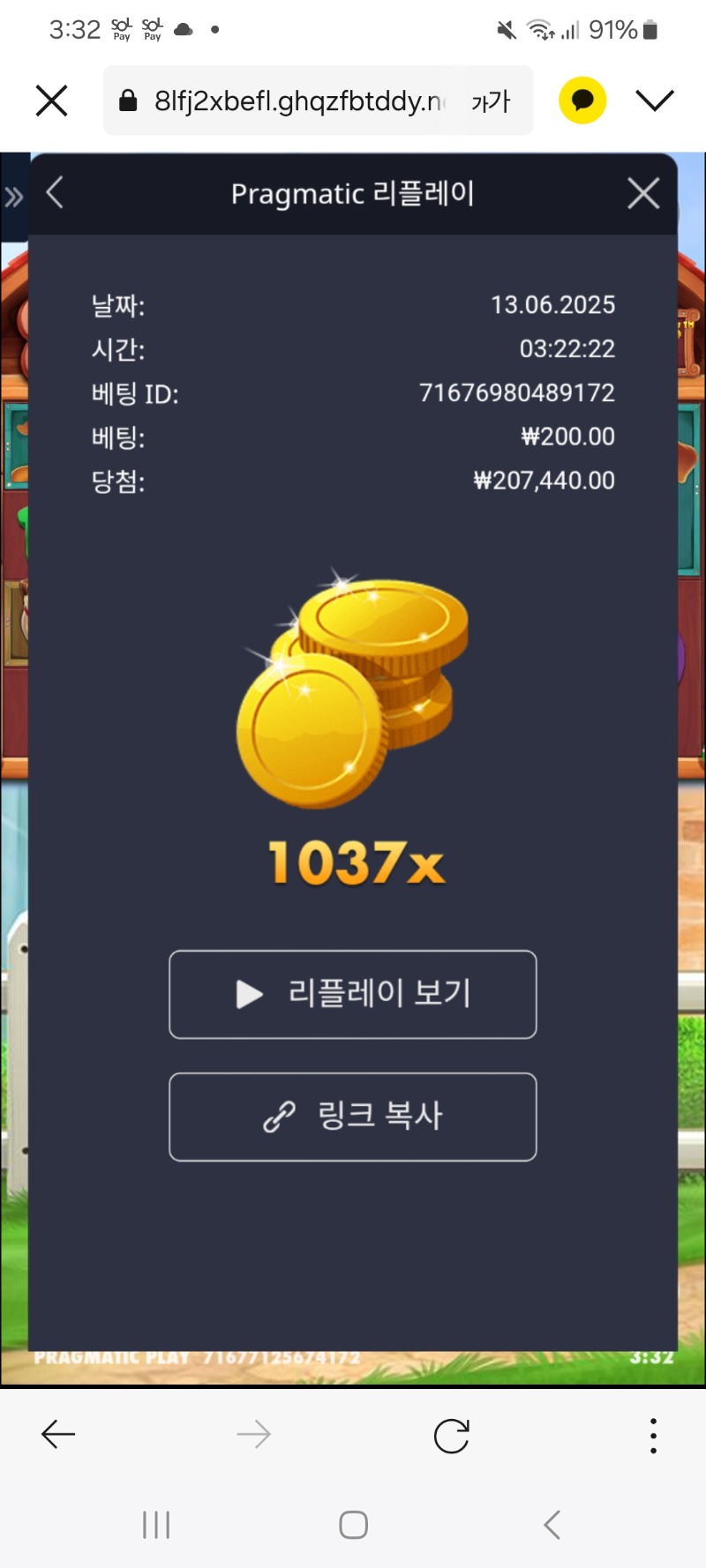The image size is (706, 1568).
Task: Open the 가가 text size option
Action: pyautogui.click(x=491, y=101)
